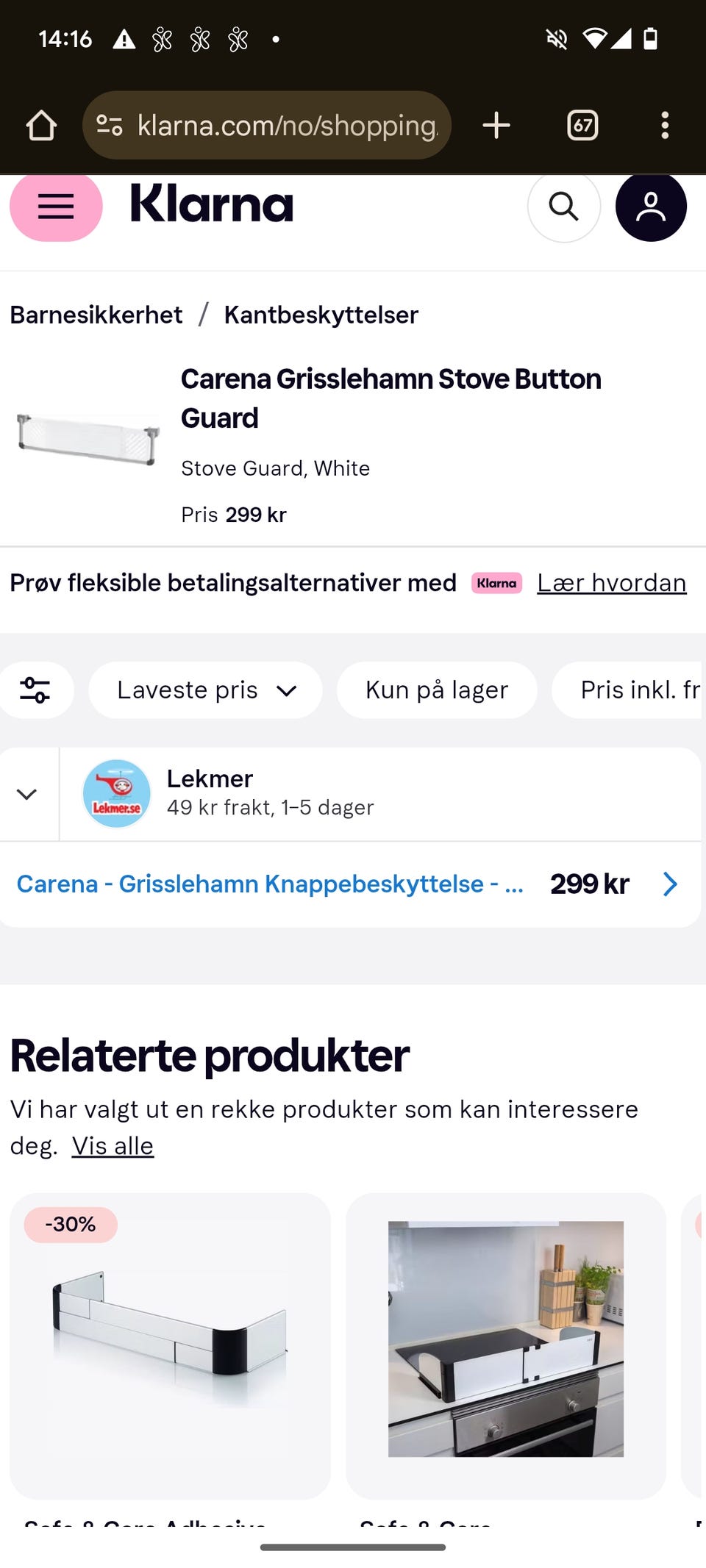The height and width of the screenshot is (1568, 706).
Task: Click the Lekmer store logo
Action: 115,793
